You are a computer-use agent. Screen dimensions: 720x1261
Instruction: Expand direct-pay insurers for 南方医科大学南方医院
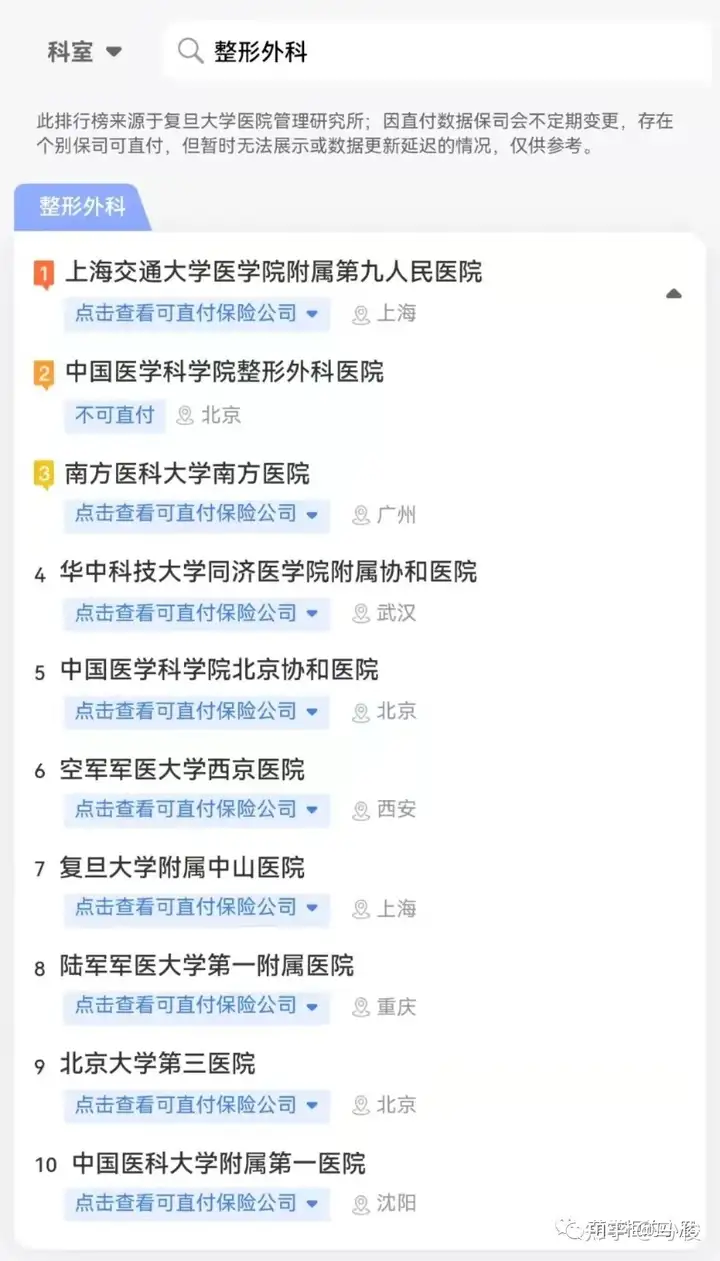tap(196, 514)
